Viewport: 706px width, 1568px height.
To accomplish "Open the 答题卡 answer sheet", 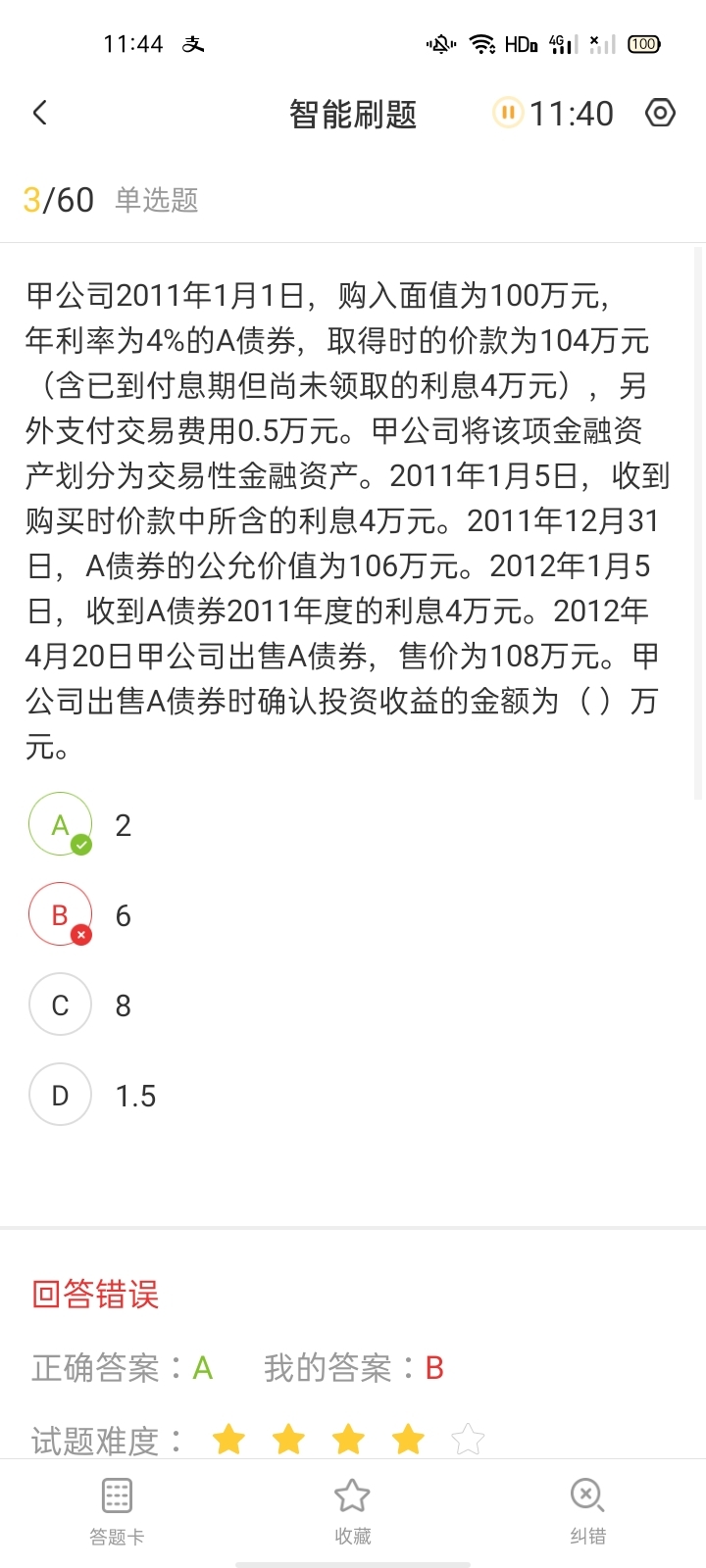I will (x=117, y=1511).
